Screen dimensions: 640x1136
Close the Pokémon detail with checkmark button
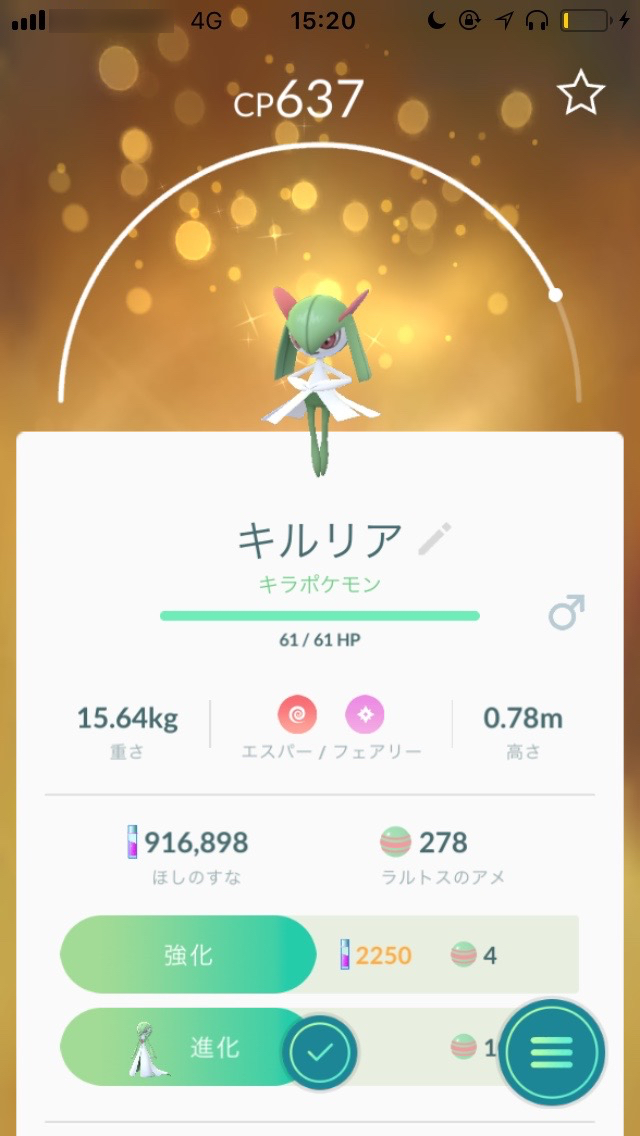pyautogui.click(x=320, y=1052)
